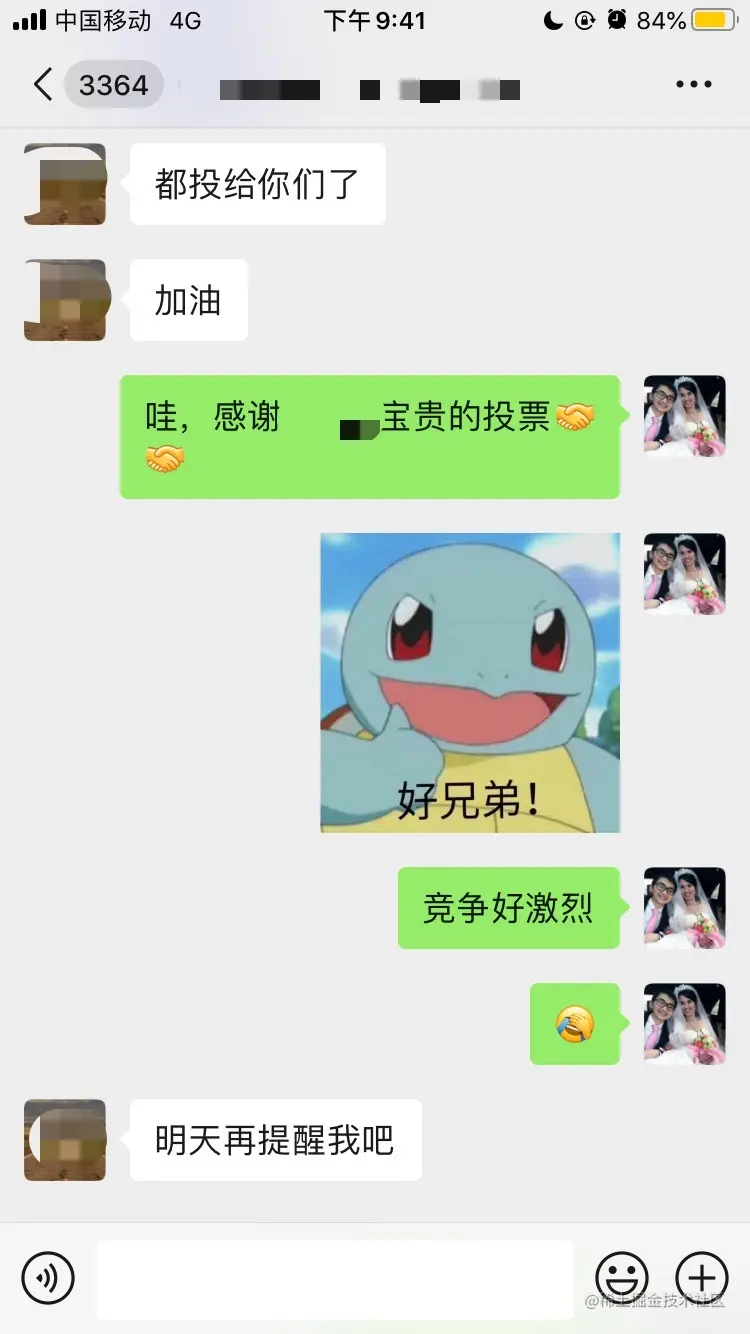
Task: Switch to voice message input
Action: pyautogui.click(x=48, y=1277)
